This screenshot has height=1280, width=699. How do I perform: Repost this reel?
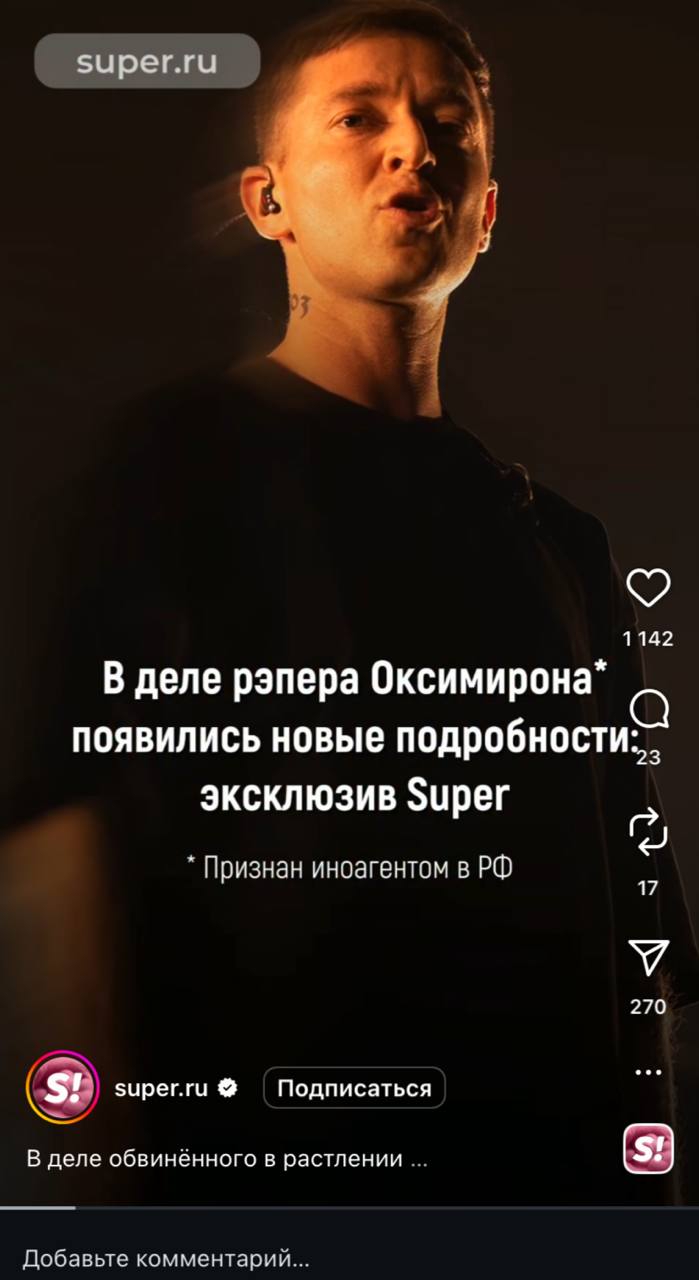click(648, 833)
